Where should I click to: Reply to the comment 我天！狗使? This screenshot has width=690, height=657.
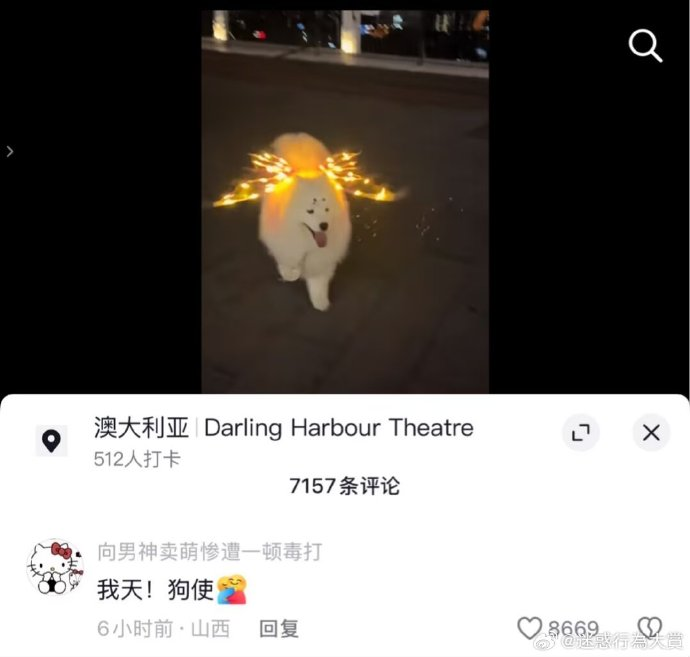click(279, 629)
